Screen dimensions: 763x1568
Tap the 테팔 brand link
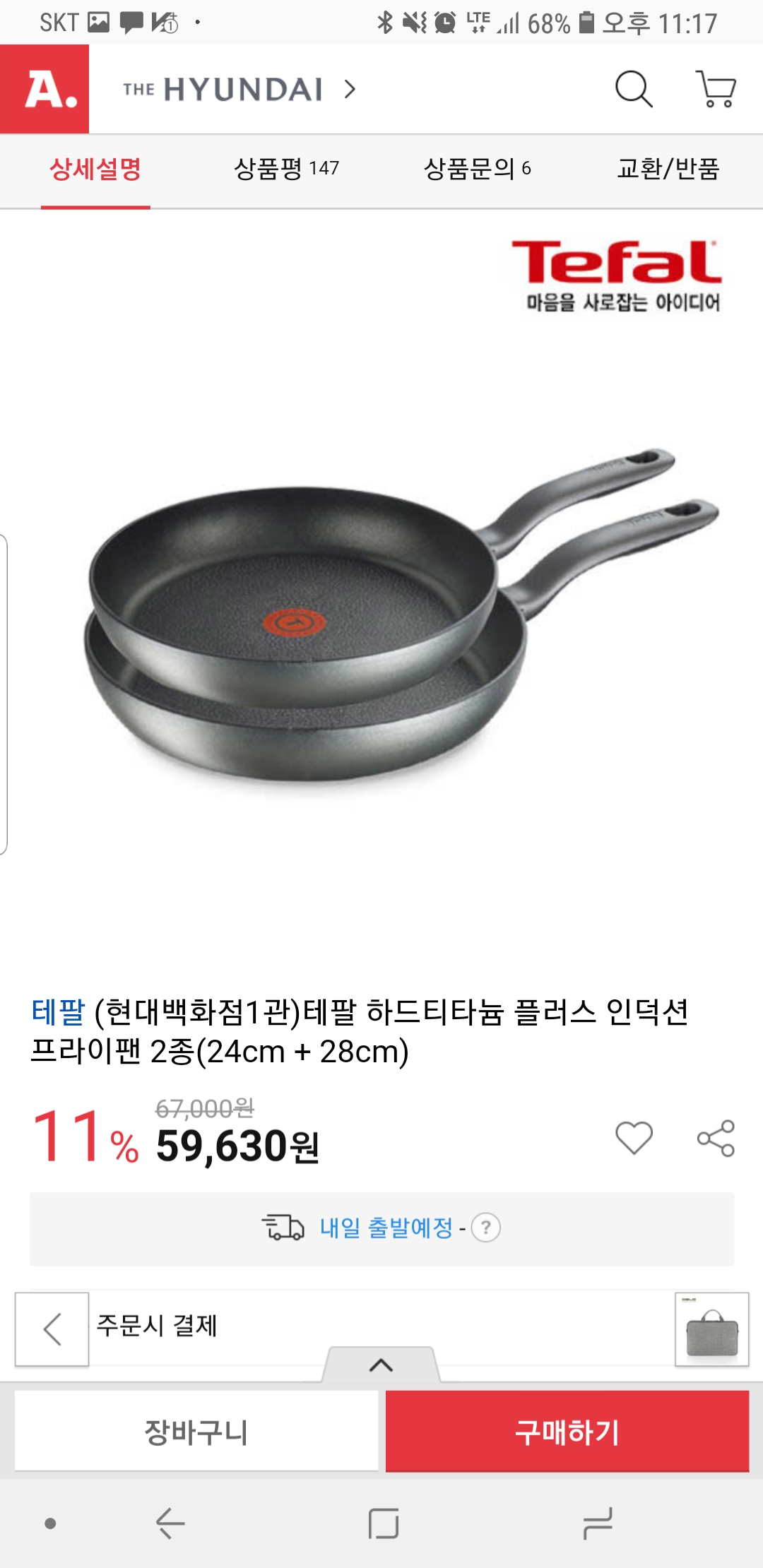(x=58, y=1012)
